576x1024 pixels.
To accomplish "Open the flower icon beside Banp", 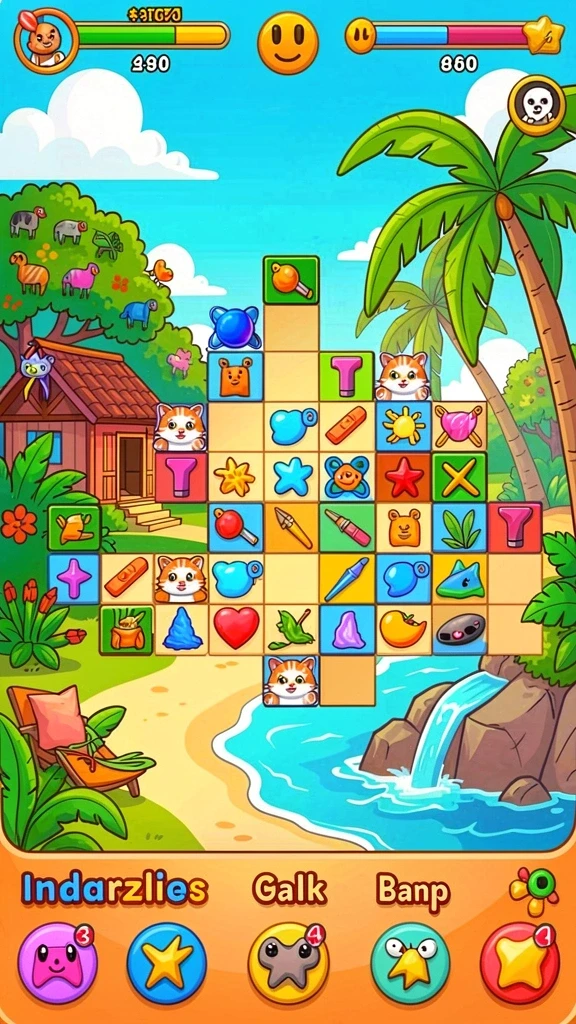I will 534,891.
